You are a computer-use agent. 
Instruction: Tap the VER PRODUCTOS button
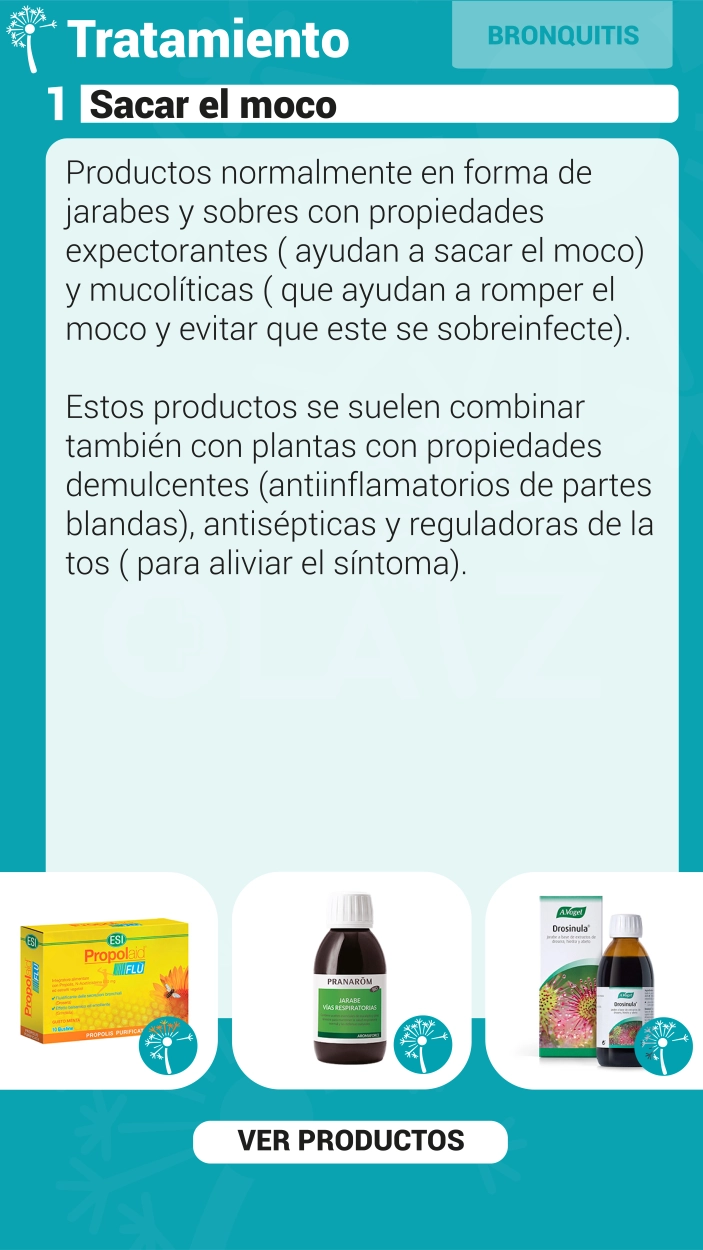pyautogui.click(x=350, y=1141)
